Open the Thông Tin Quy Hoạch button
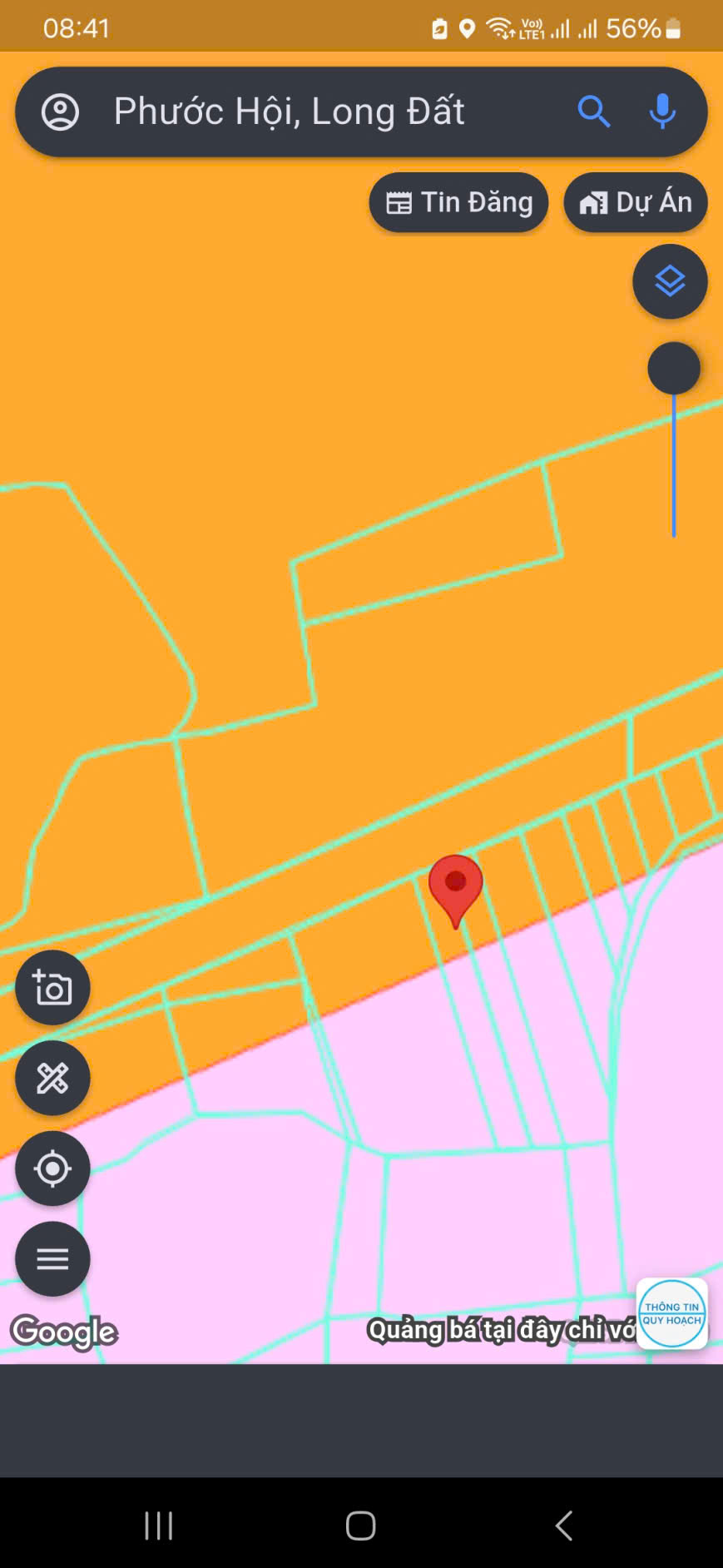723x1568 pixels. tap(672, 1313)
